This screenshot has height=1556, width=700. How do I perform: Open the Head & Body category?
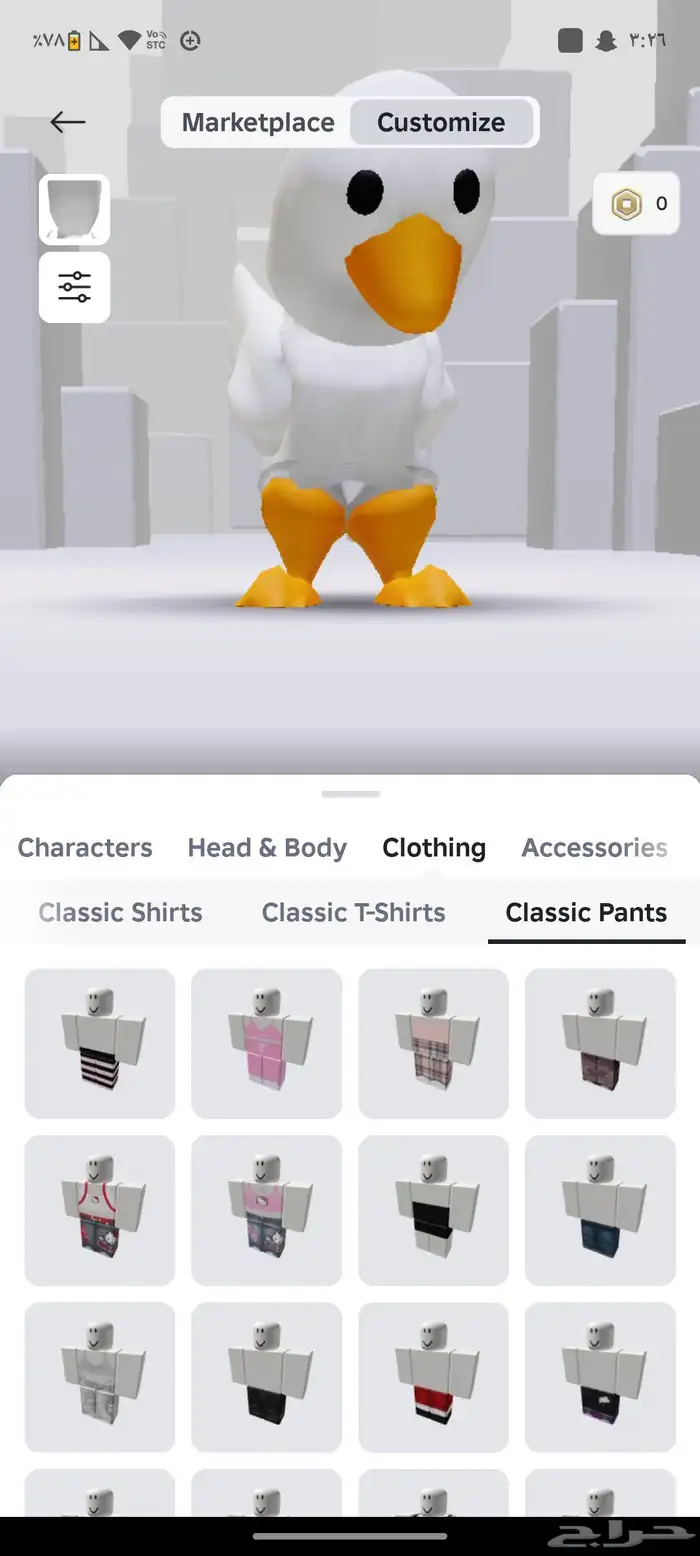(x=267, y=847)
